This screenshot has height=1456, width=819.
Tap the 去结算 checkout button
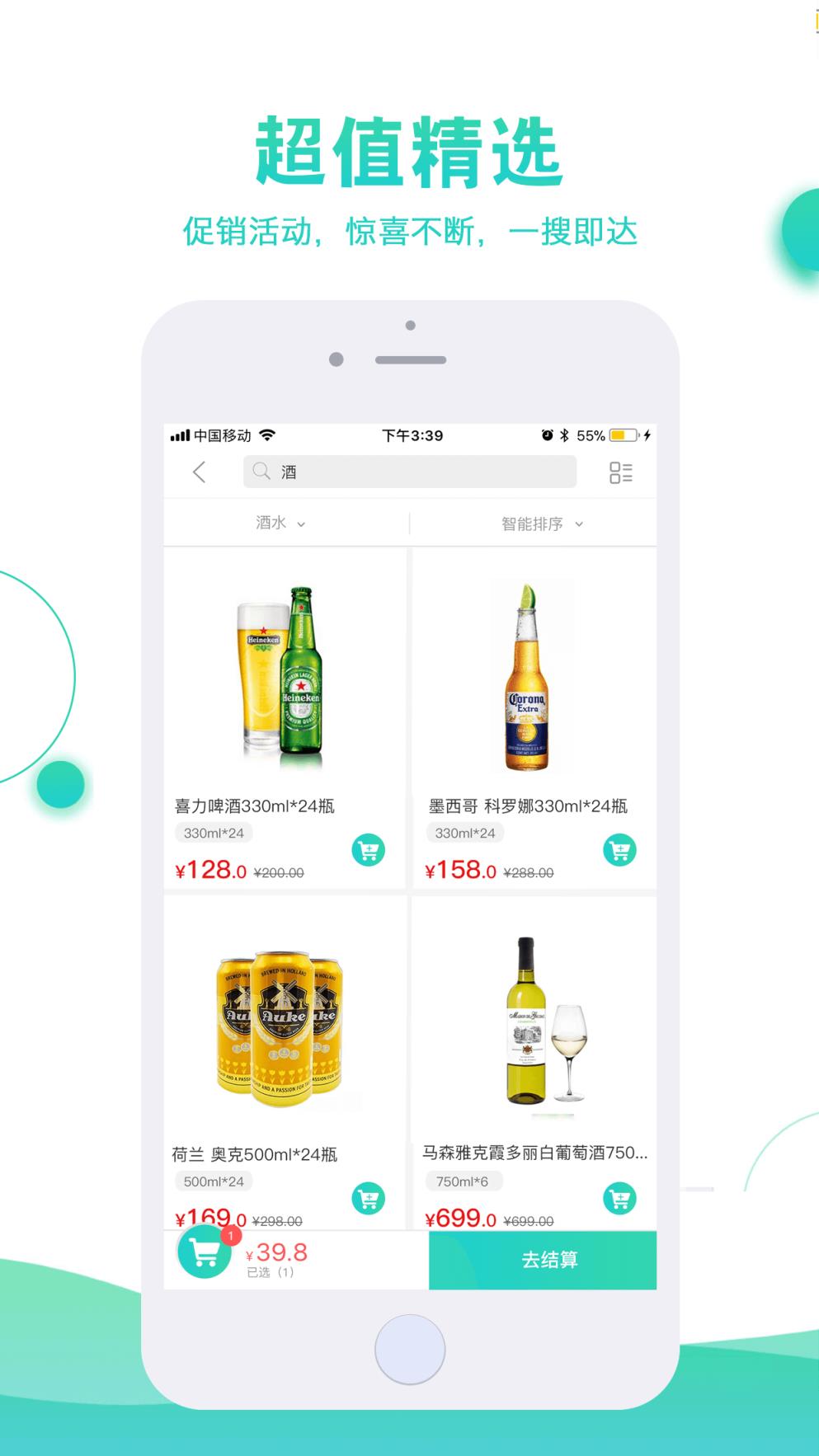click(x=542, y=1260)
